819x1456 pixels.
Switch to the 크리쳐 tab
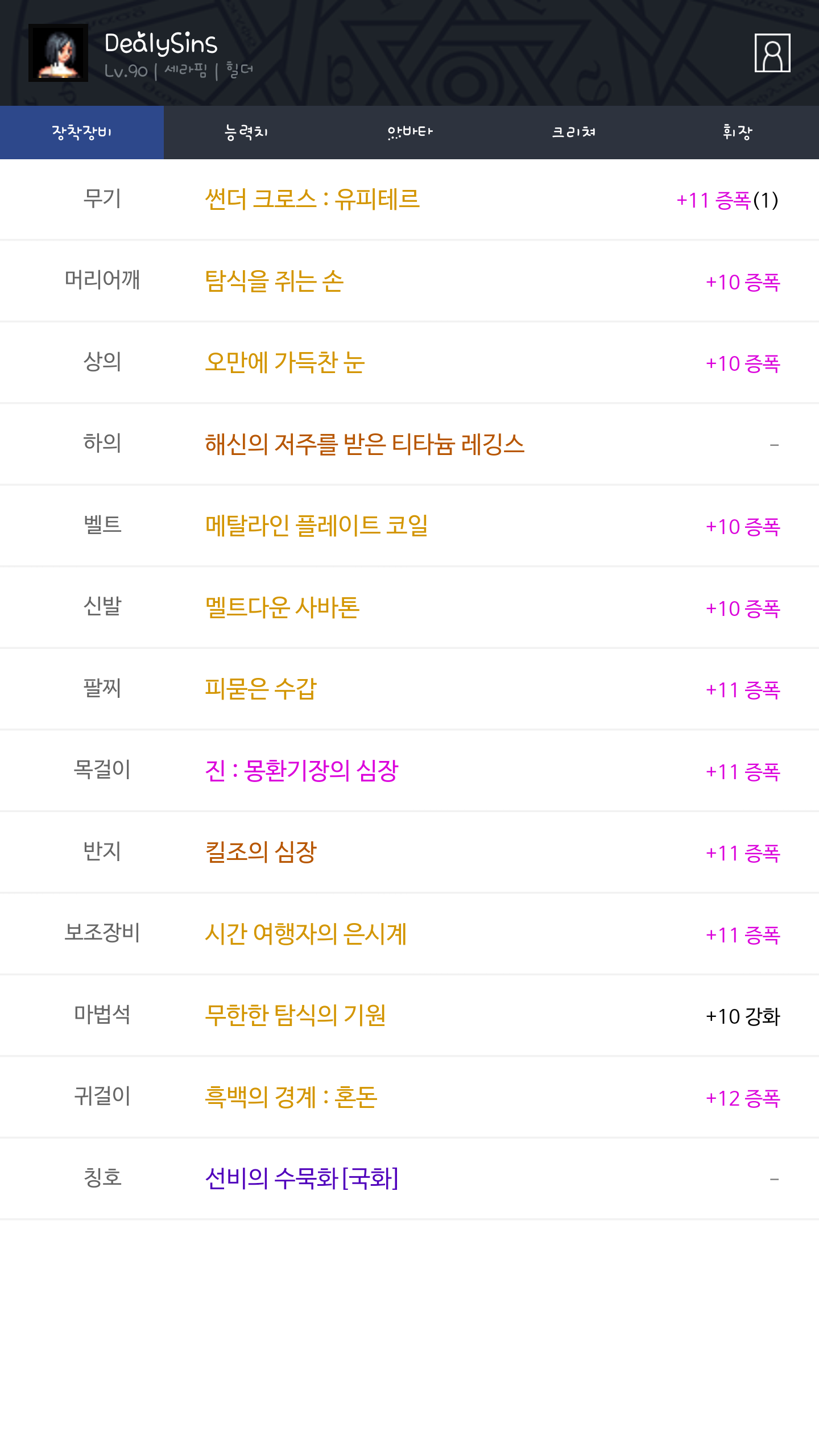point(573,133)
